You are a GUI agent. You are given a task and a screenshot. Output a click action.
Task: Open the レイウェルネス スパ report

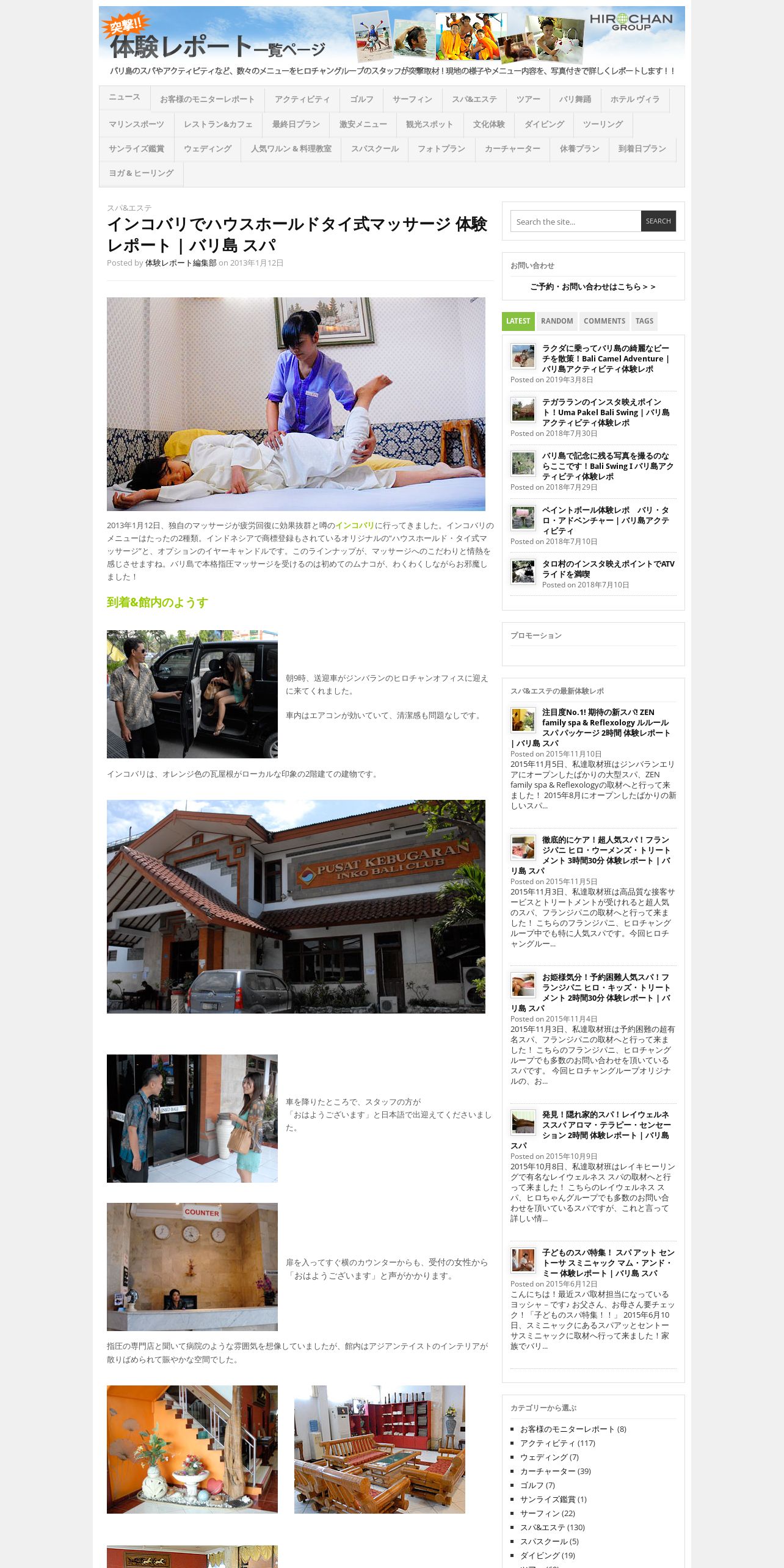[591, 1130]
